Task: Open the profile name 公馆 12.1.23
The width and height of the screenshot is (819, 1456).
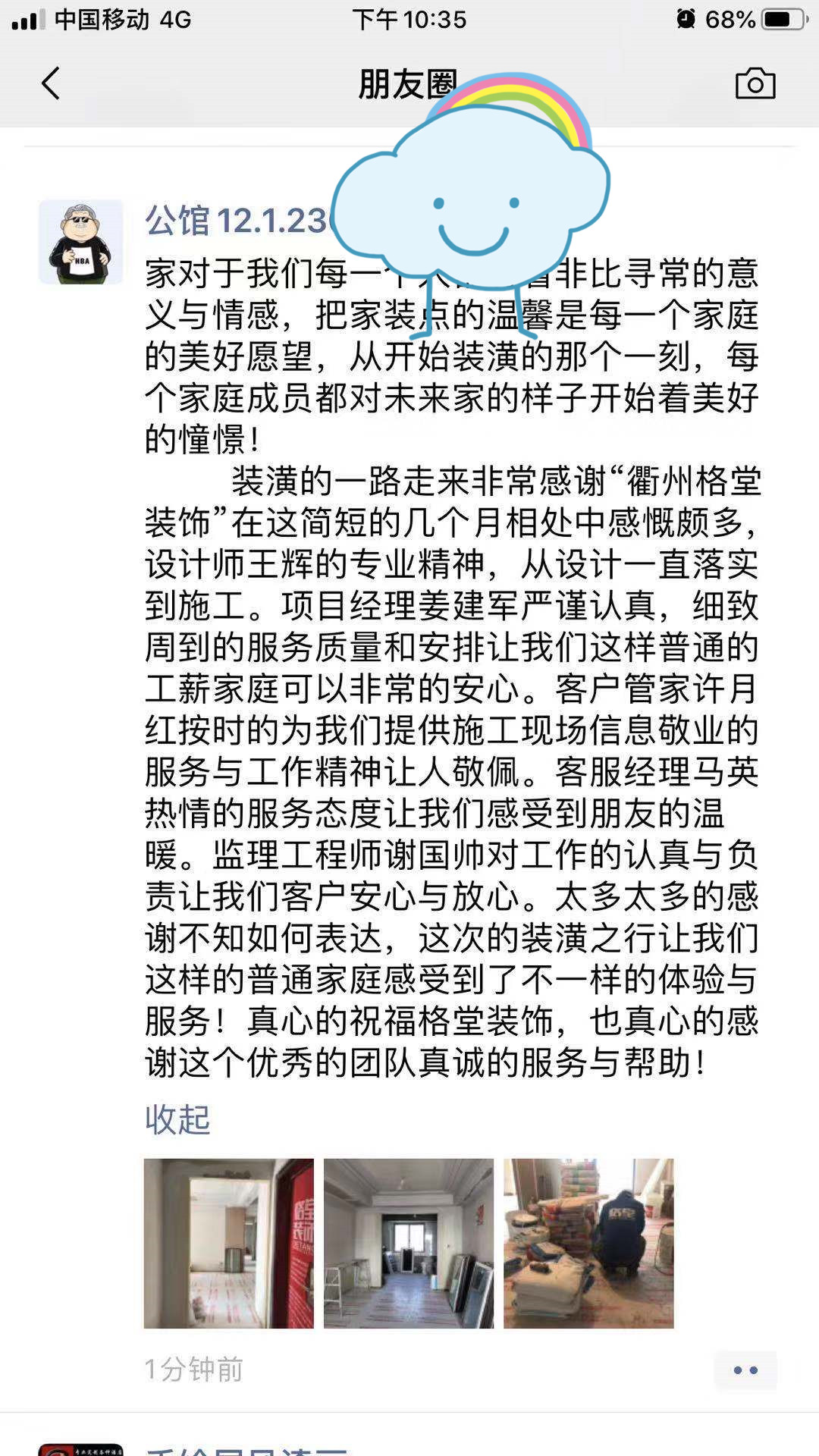Action: pyautogui.click(x=236, y=220)
